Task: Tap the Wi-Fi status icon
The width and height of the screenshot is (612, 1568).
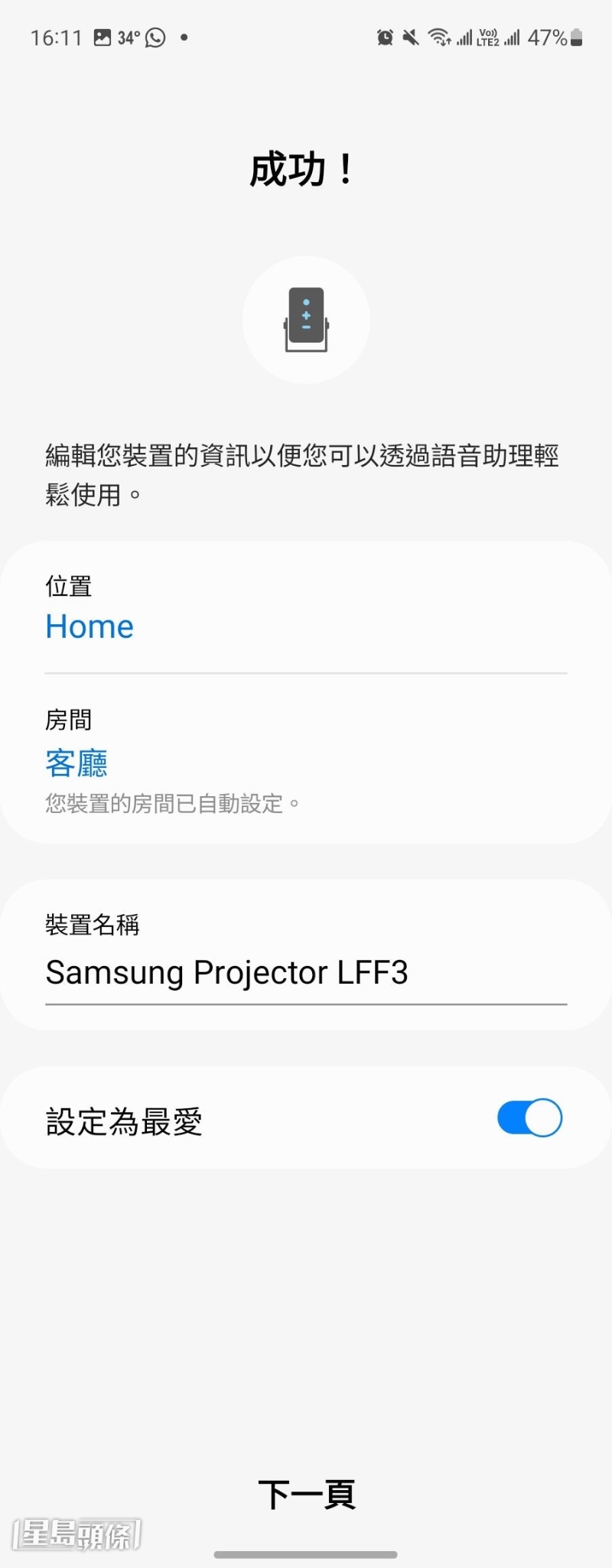Action: (439, 37)
